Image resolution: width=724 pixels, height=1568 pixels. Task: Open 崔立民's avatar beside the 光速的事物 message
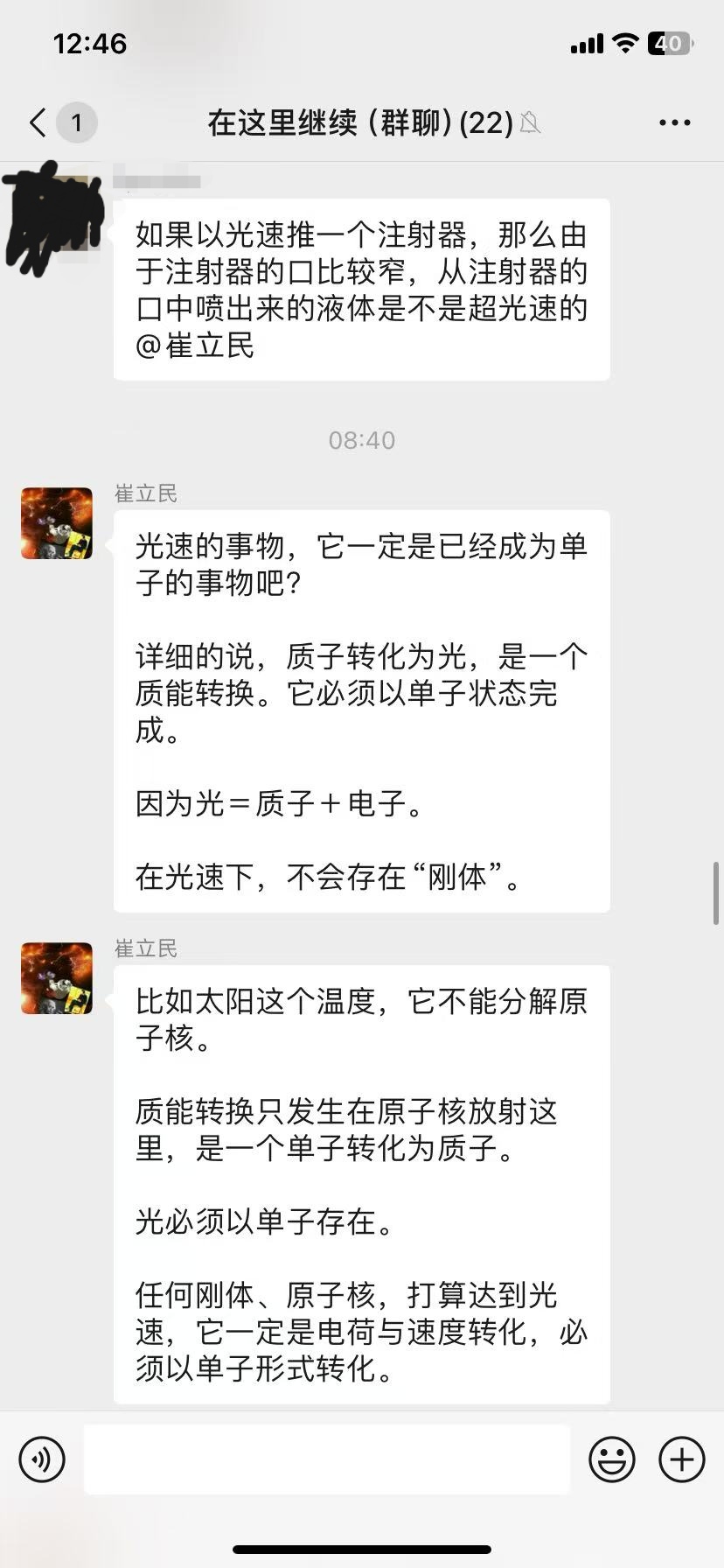tap(57, 523)
